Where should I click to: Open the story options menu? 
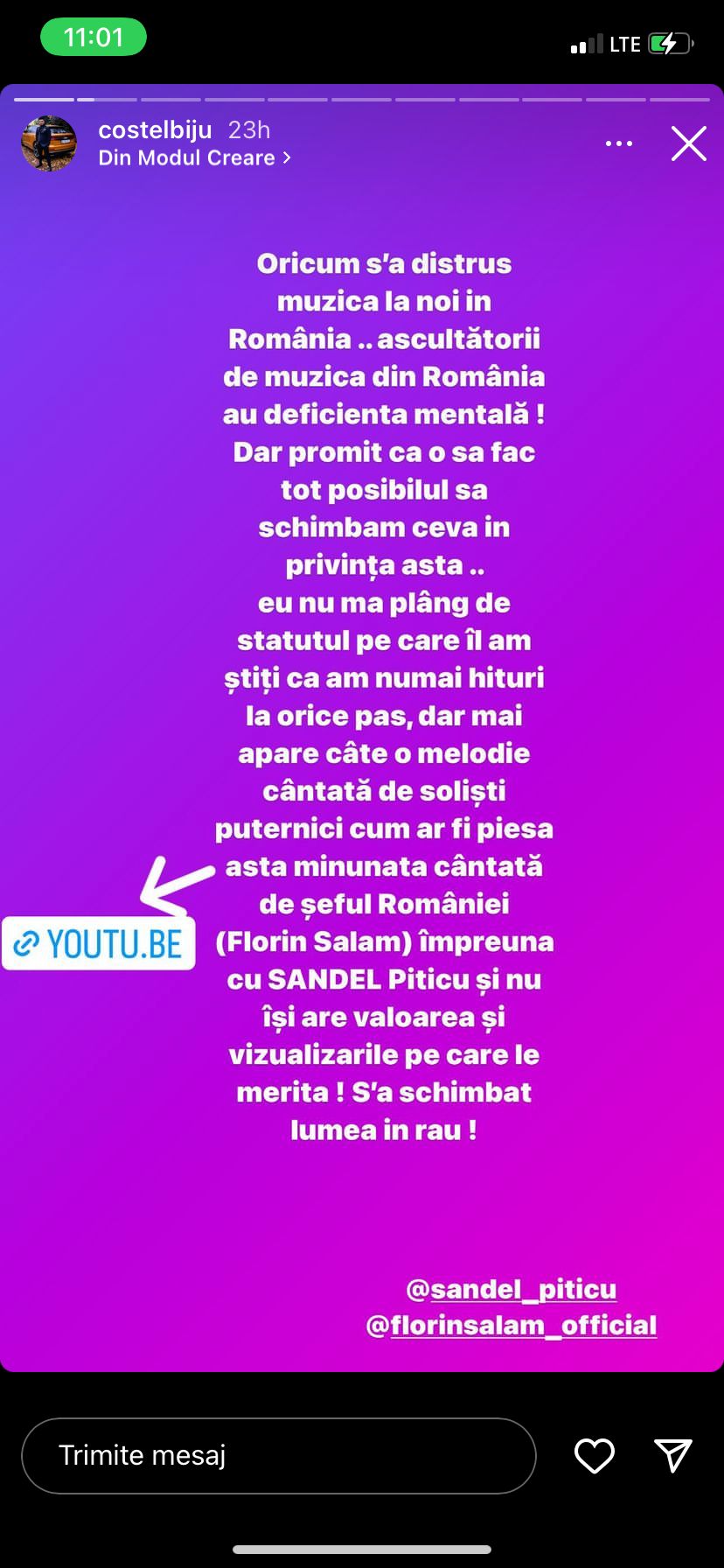click(618, 143)
